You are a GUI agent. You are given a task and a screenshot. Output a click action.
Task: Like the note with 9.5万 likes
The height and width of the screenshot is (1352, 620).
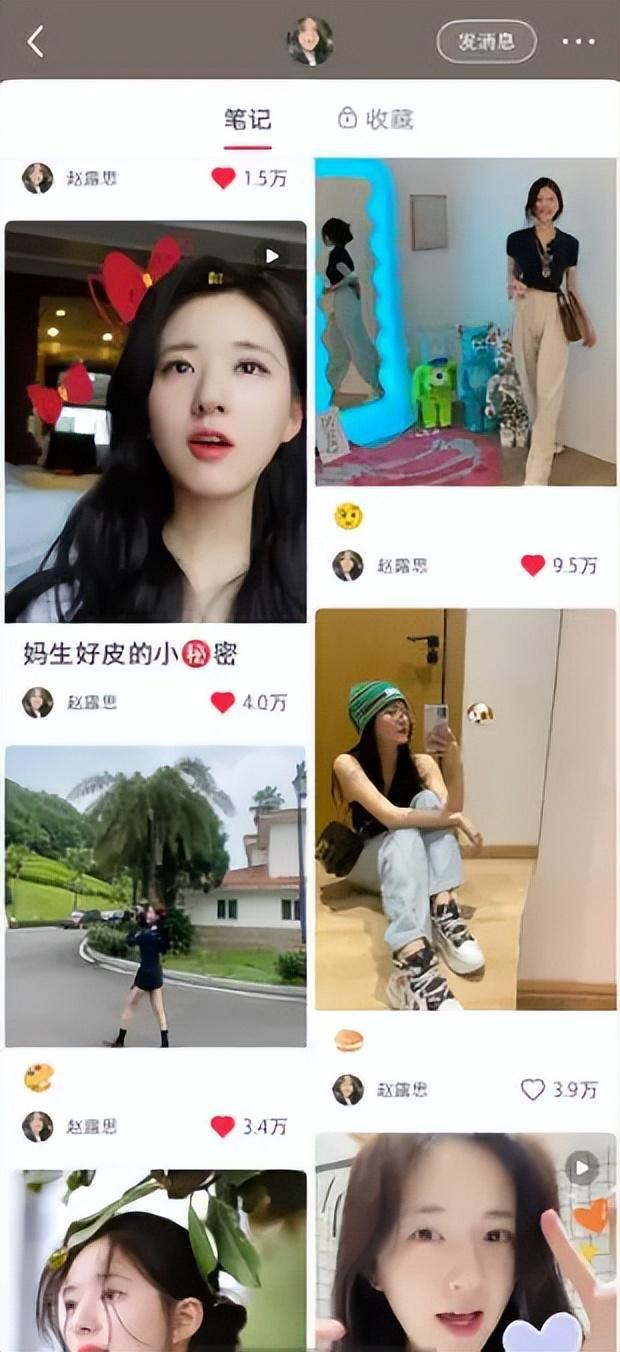(533, 565)
